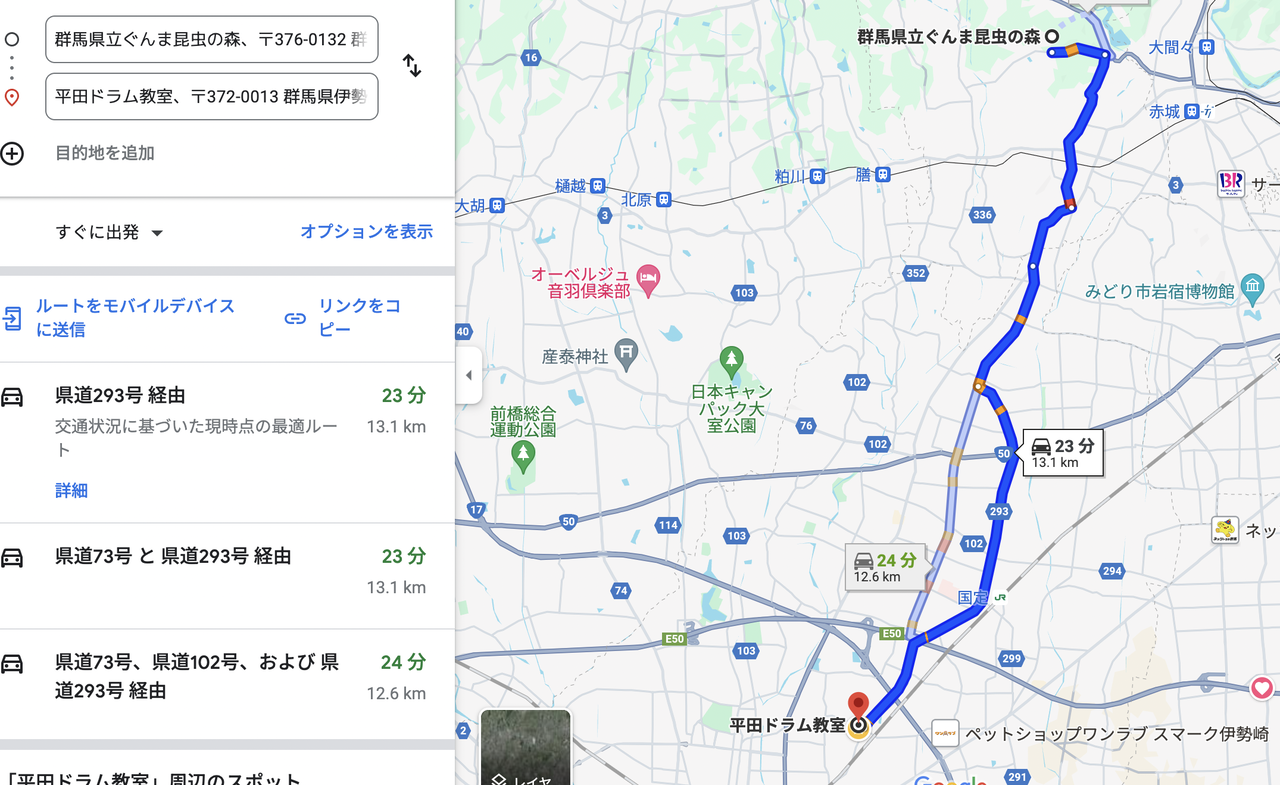Image resolution: width=1280 pixels, height=785 pixels.
Task: Pick the 24分 12.6 km route option
Action: [x=227, y=684]
